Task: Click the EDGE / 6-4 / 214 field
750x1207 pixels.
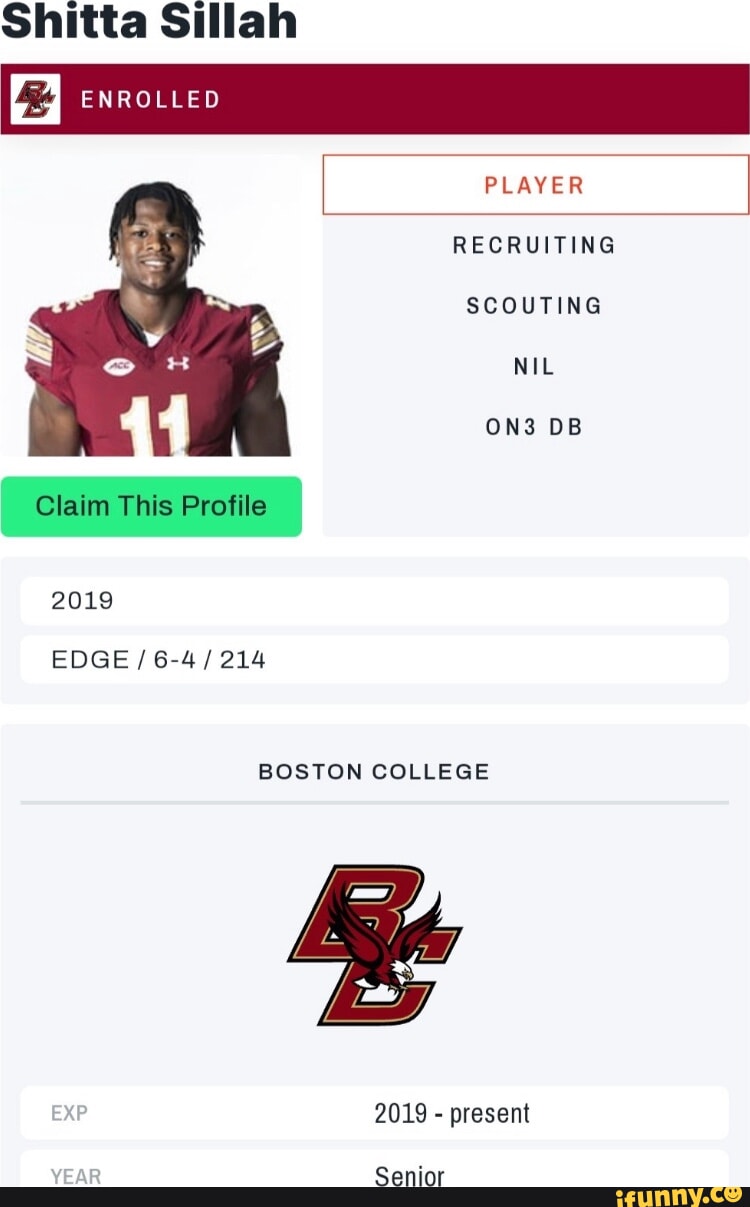Action: tap(375, 659)
